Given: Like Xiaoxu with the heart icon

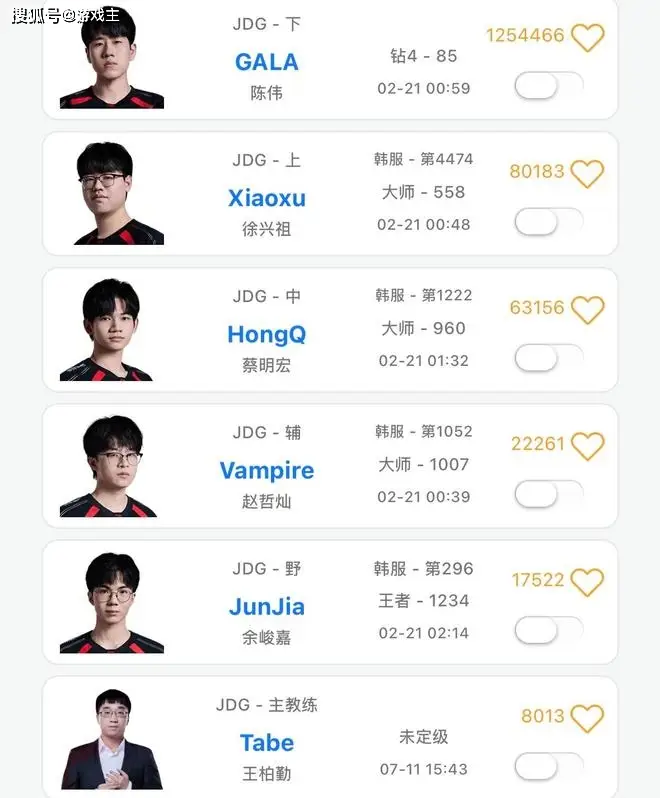Looking at the screenshot, I should click(588, 173).
